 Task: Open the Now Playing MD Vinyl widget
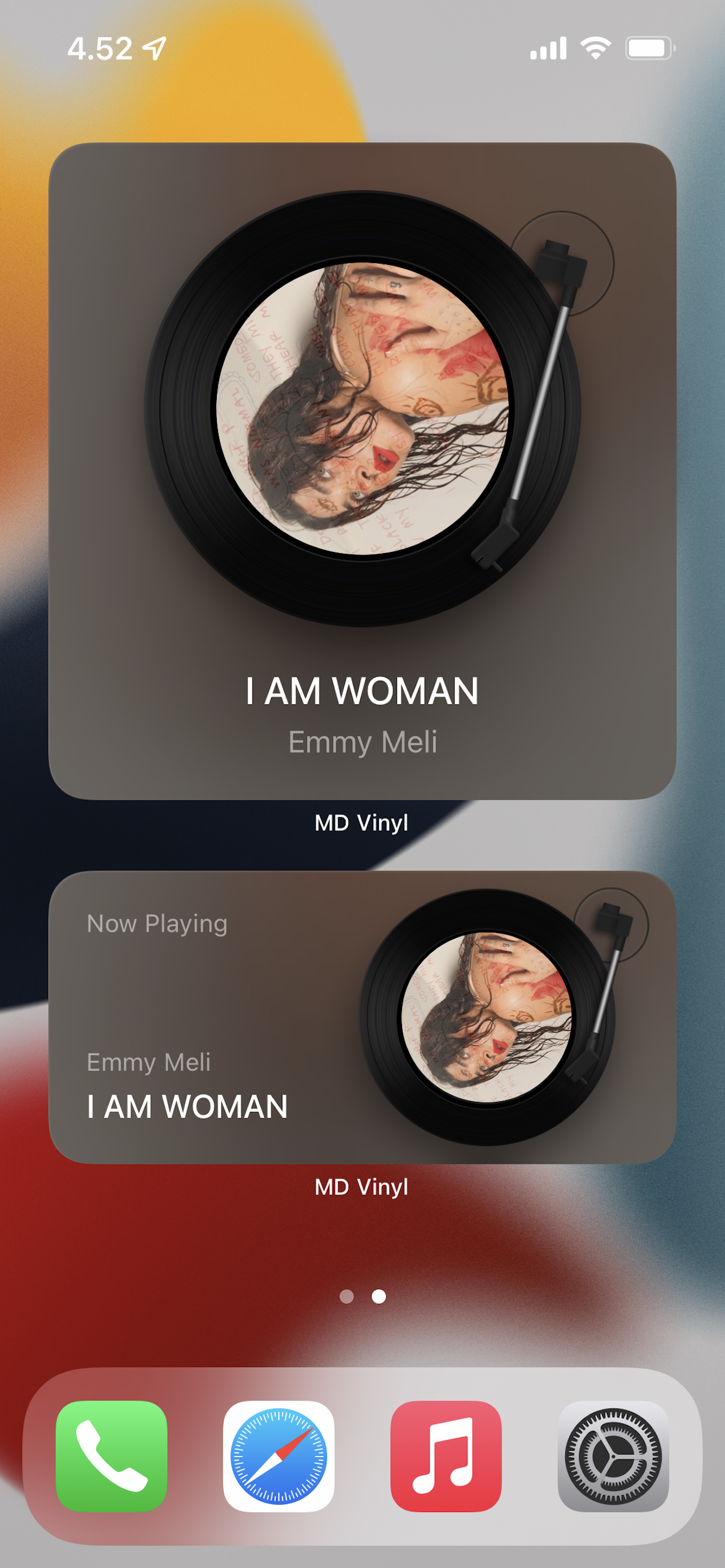(362, 1017)
